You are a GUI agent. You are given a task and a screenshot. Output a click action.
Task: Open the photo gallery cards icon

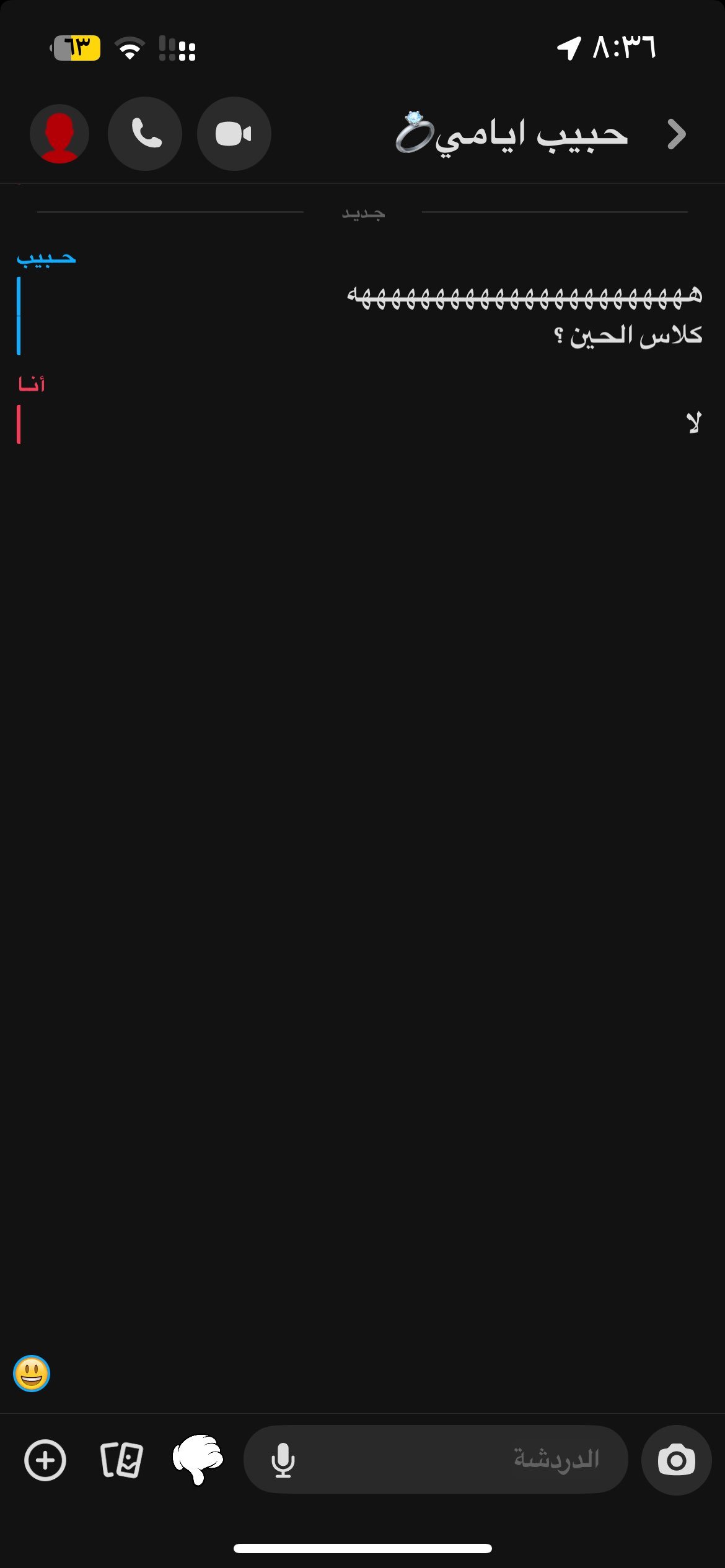click(121, 1460)
